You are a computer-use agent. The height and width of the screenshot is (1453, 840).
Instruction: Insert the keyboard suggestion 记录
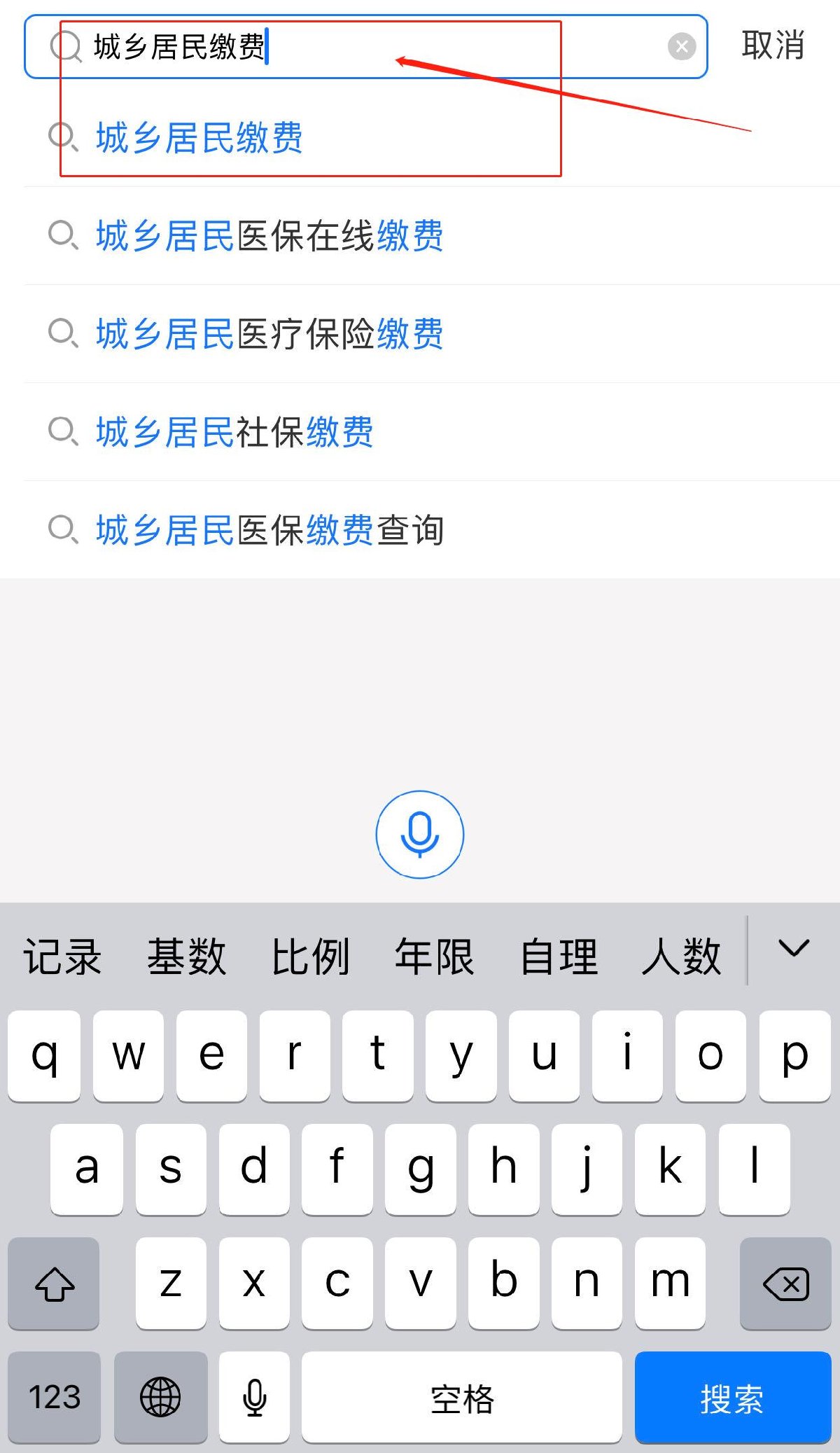(x=62, y=957)
